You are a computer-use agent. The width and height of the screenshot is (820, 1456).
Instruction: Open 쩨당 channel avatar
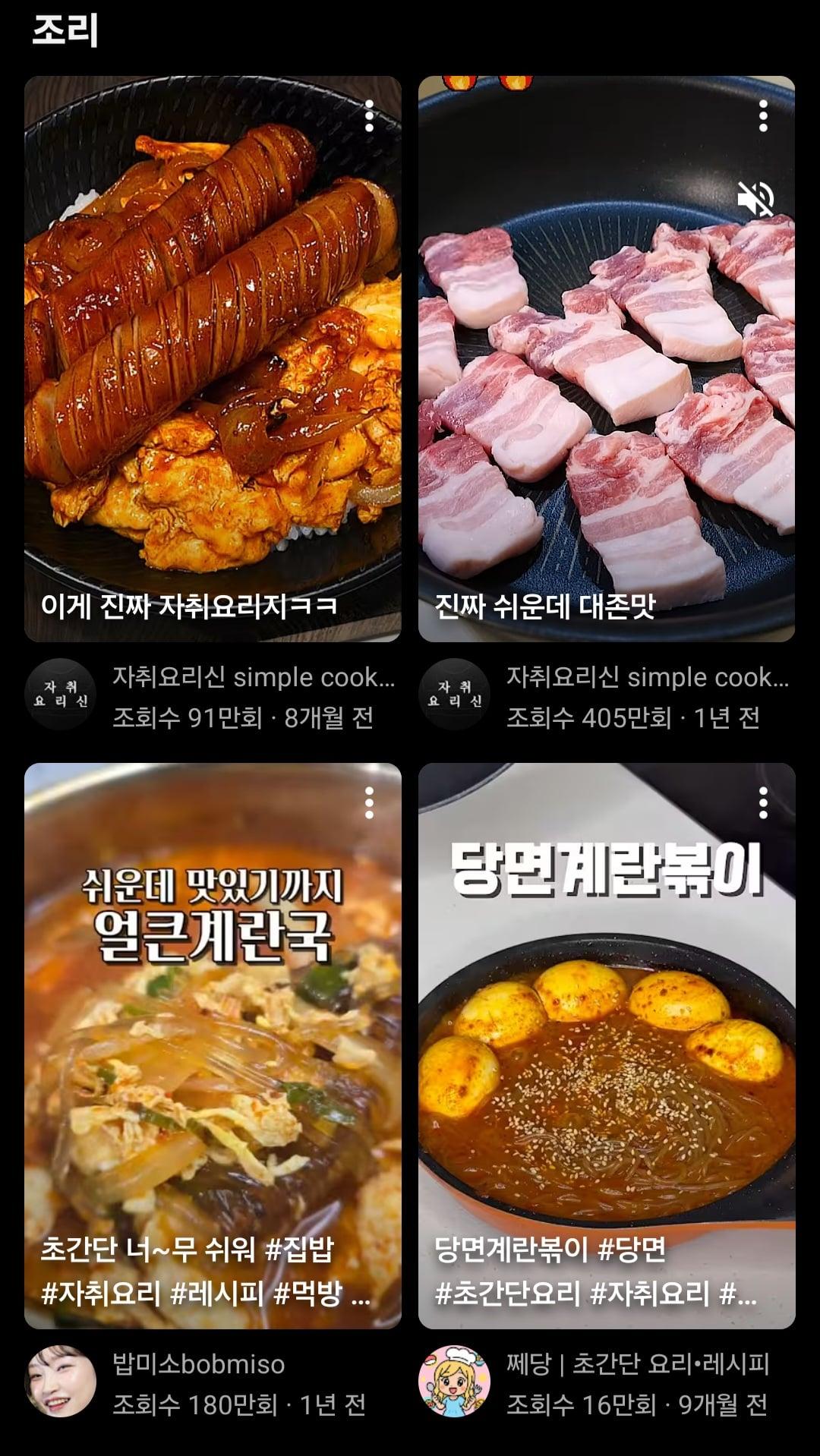pyautogui.click(x=454, y=1382)
